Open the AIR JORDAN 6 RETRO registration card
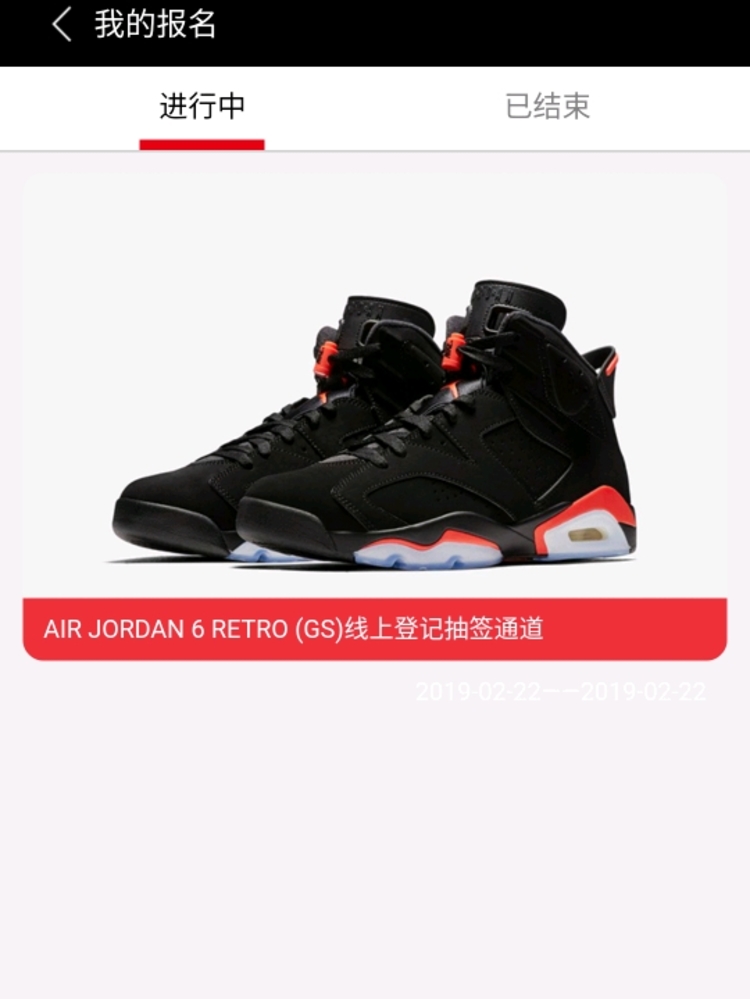Image resolution: width=750 pixels, height=999 pixels. pyautogui.click(x=374, y=420)
